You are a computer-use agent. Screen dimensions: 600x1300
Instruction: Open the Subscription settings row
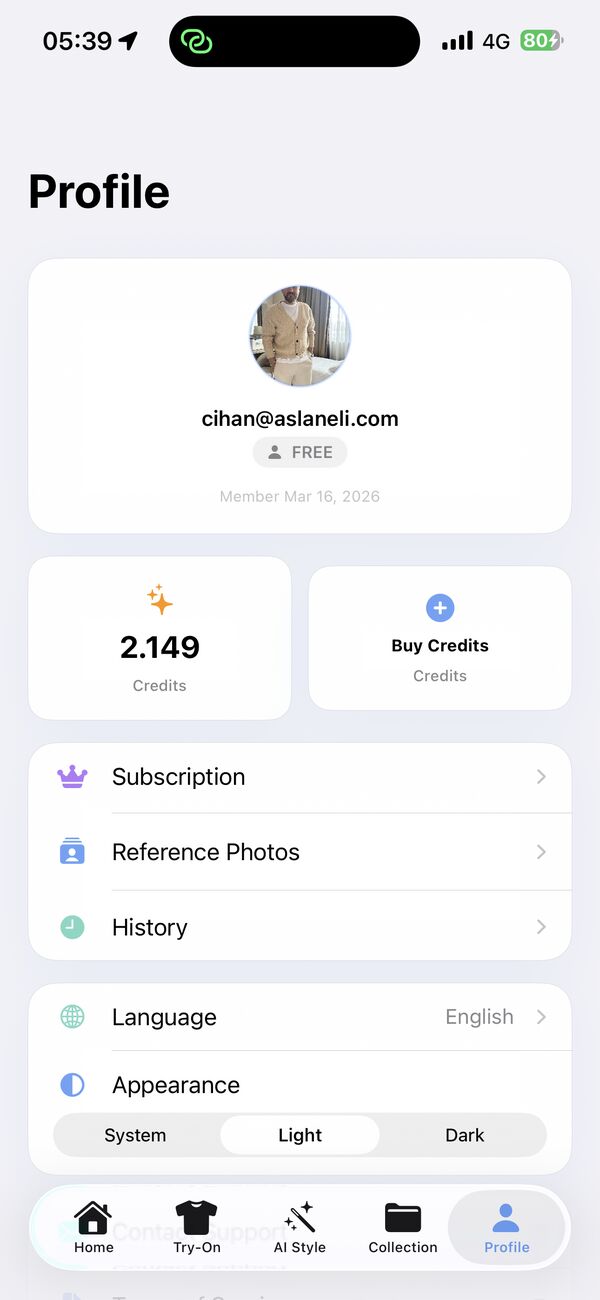300,777
